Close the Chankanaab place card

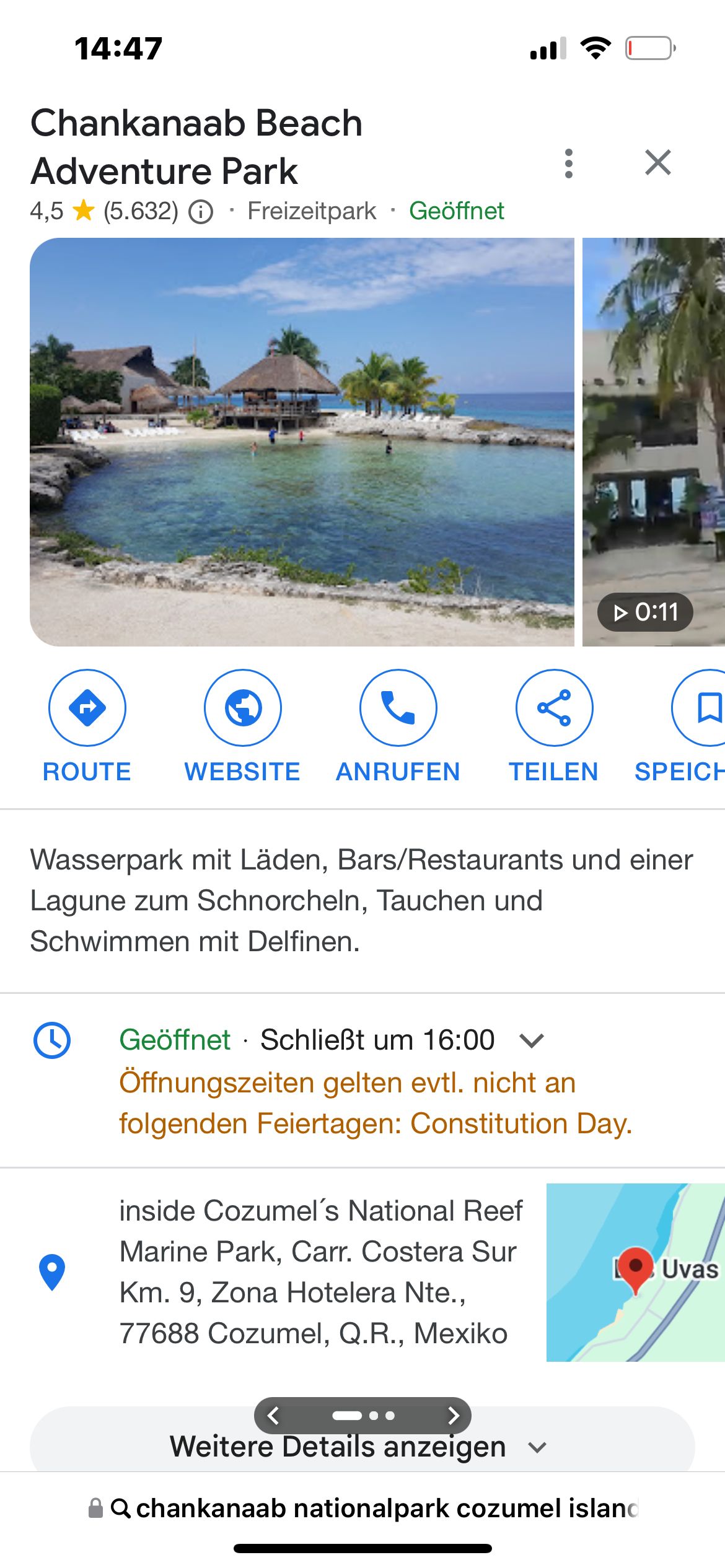point(657,163)
